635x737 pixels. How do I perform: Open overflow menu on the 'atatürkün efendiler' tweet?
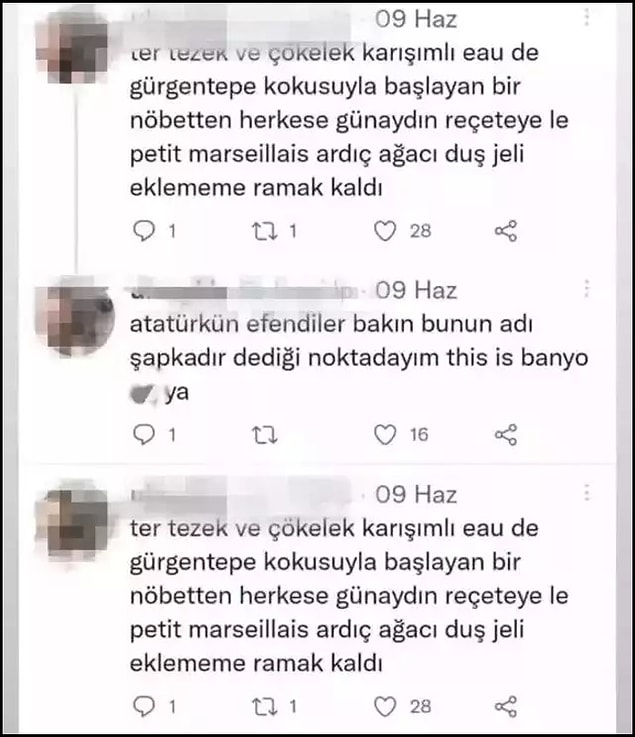tap(587, 290)
